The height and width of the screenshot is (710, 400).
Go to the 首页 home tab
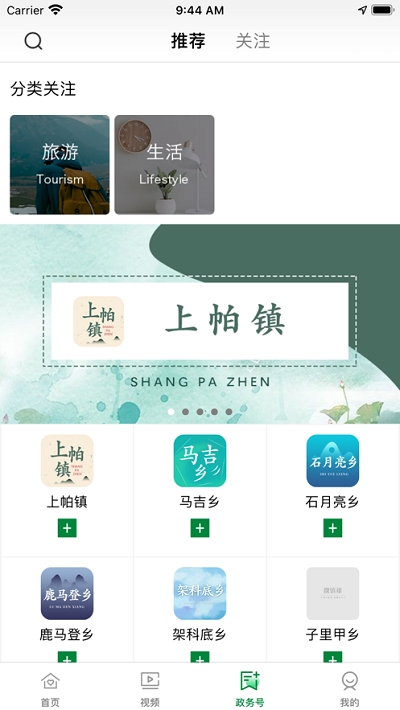(x=50, y=689)
